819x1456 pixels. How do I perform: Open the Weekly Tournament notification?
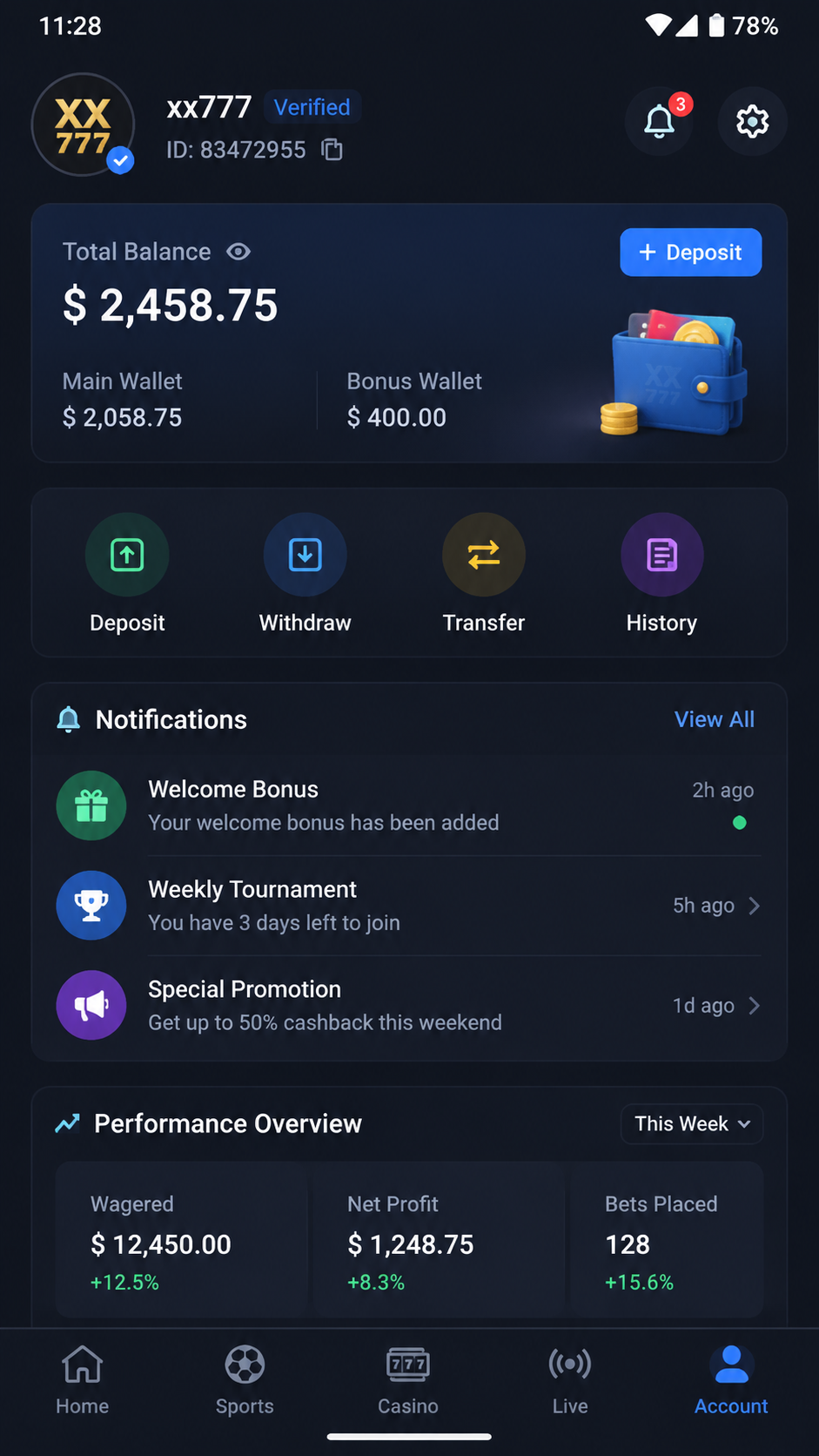pos(409,906)
